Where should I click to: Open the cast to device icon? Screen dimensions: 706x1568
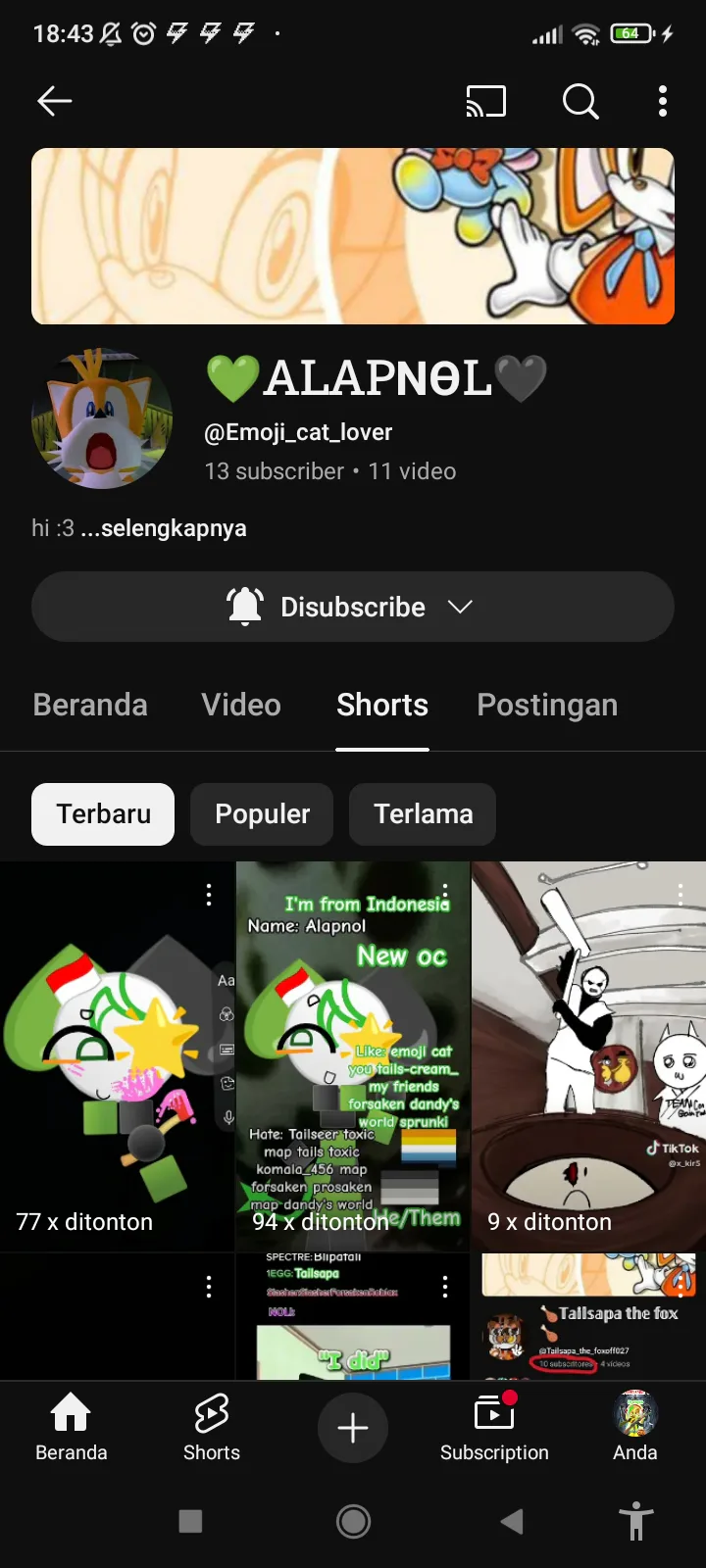pos(485,101)
